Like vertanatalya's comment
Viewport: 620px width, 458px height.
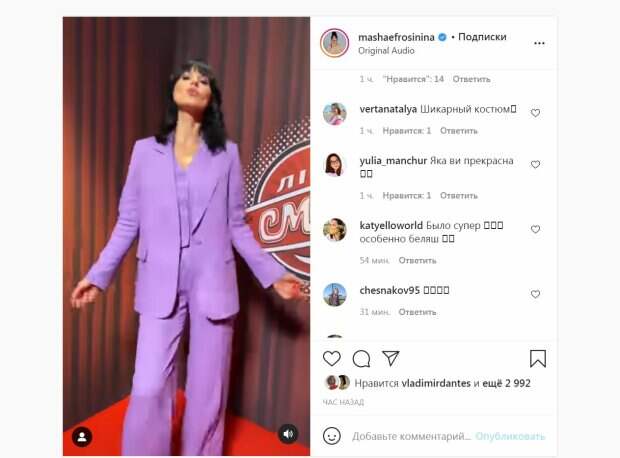(x=535, y=113)
